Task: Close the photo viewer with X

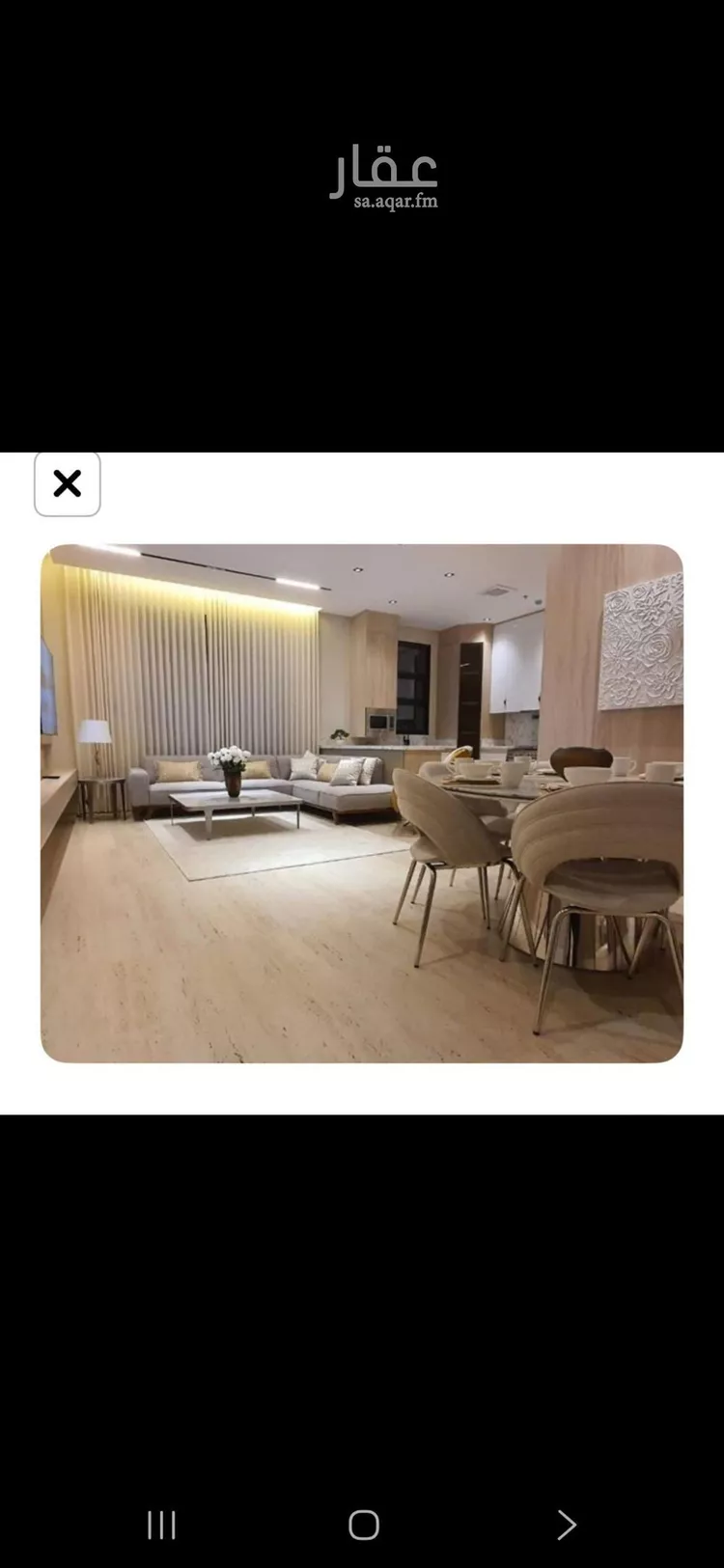Action: pos(68,483)
